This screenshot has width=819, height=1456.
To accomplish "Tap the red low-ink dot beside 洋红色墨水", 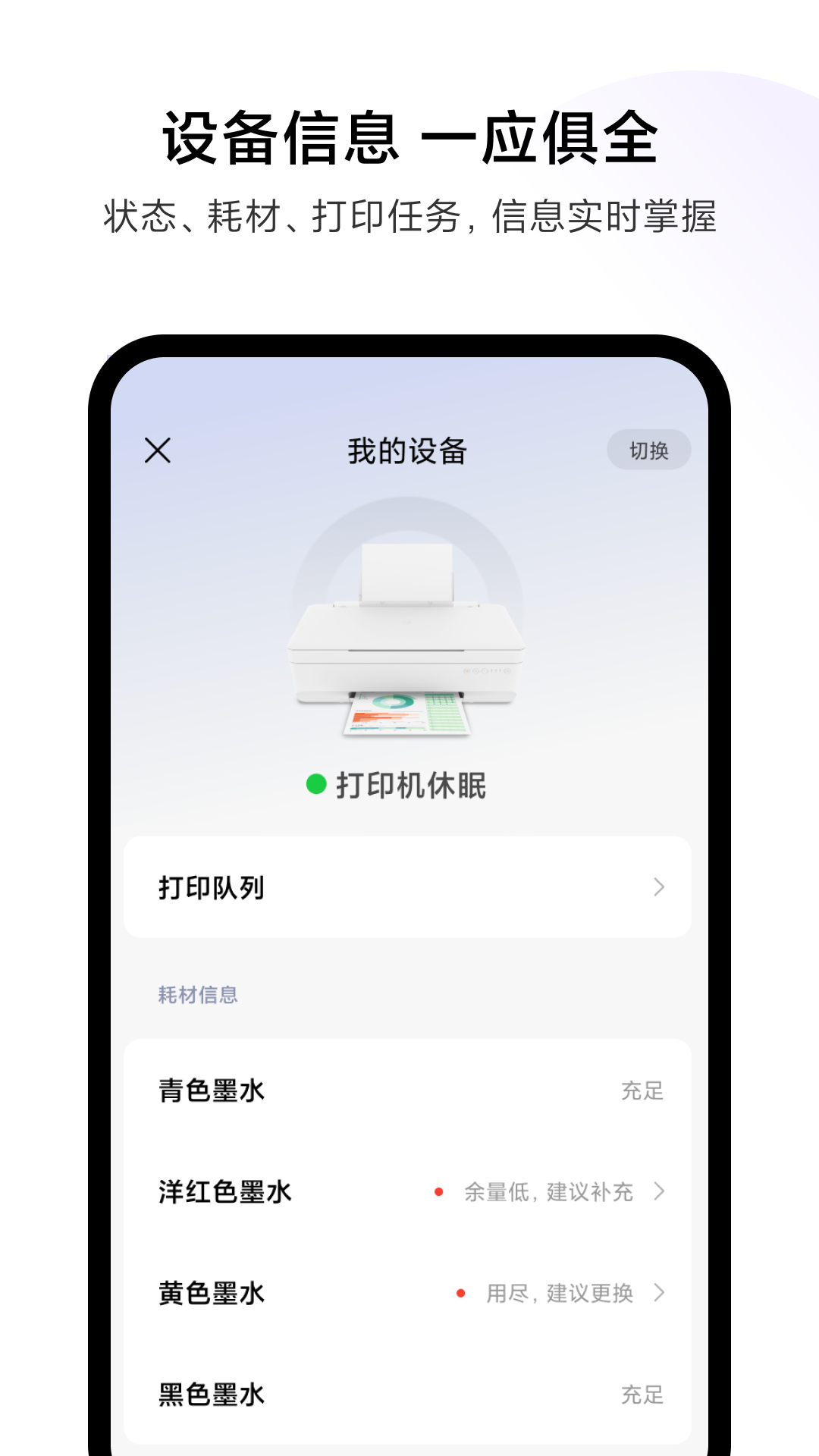I will coord(438,1193).
